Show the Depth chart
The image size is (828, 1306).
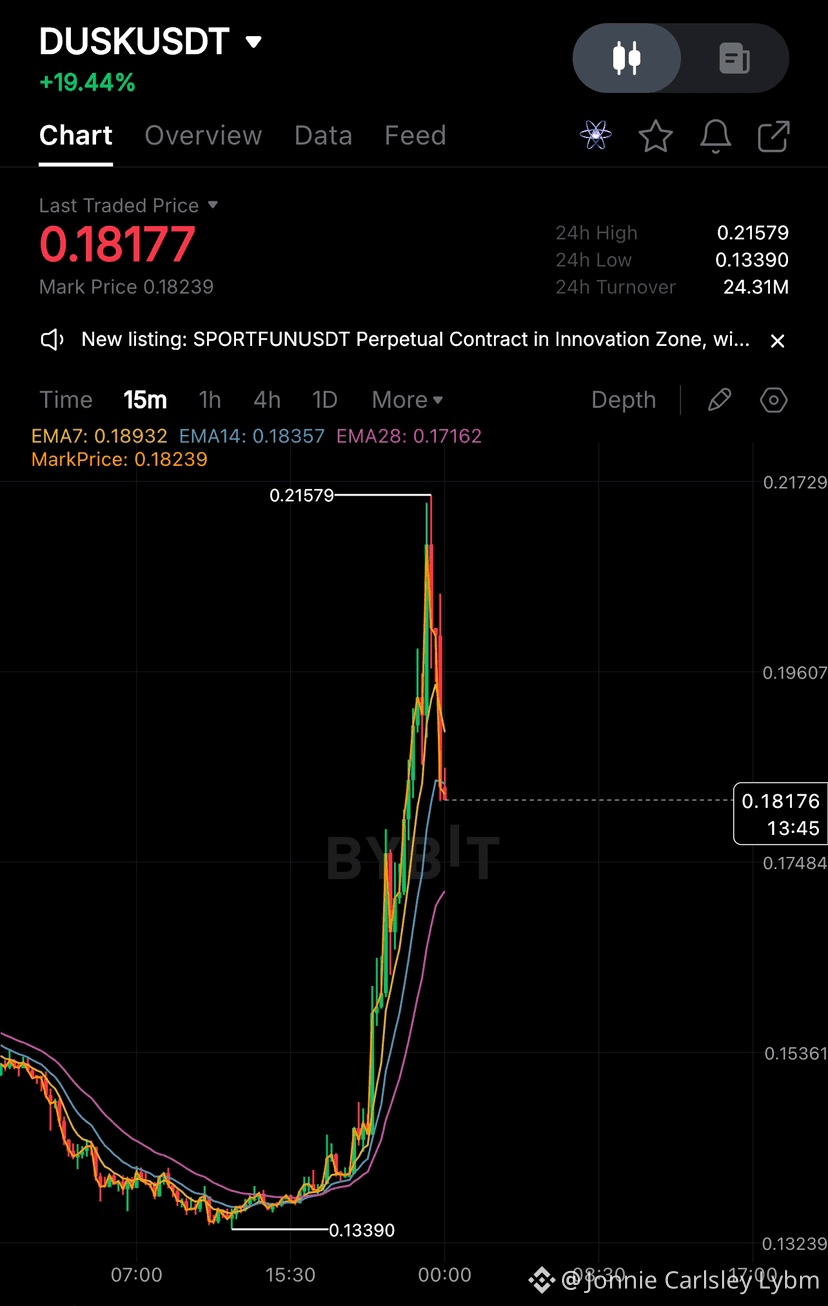tap(624, 400)
